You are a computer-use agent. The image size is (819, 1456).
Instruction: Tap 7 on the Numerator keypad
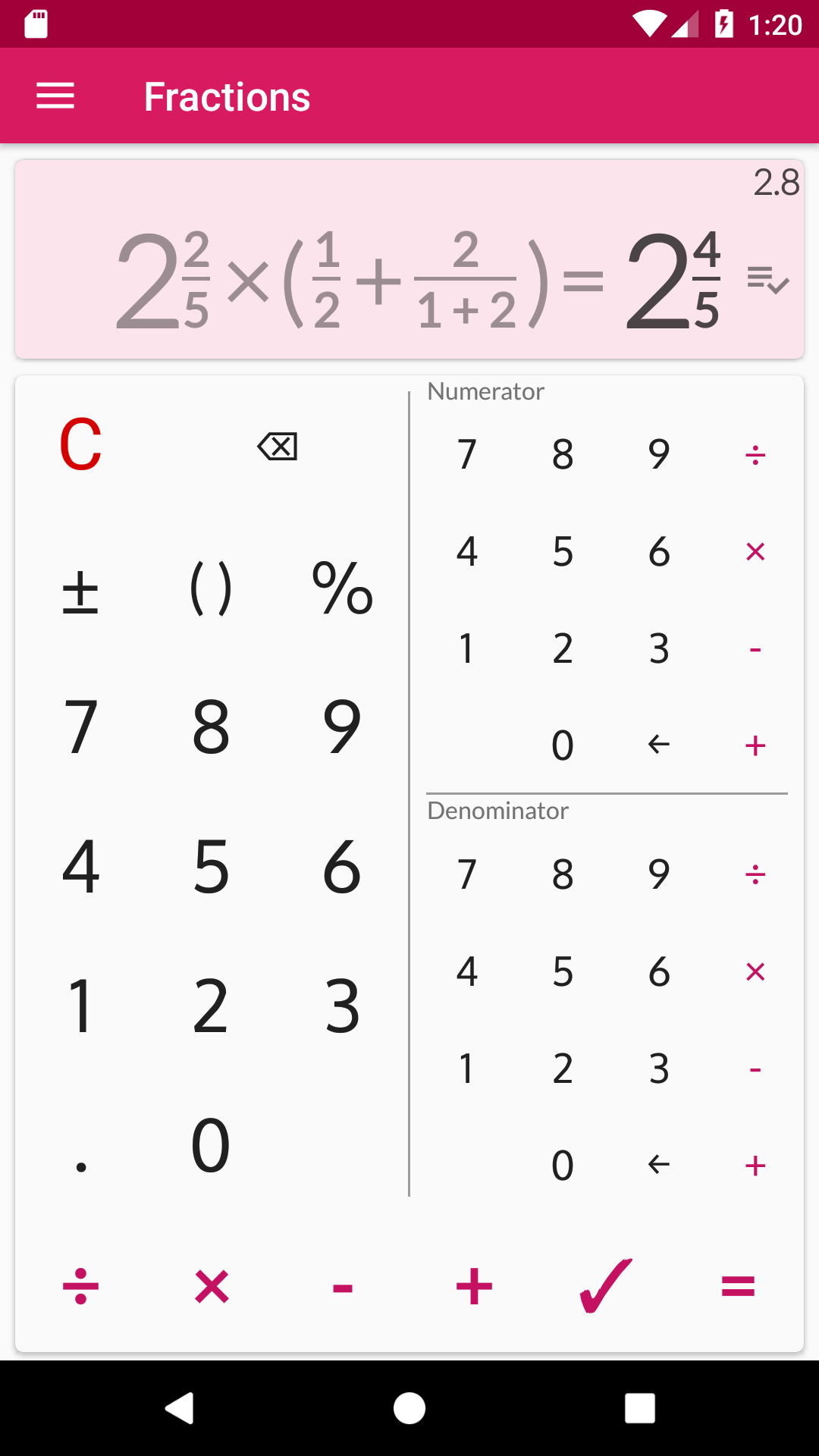coord(466,454)
